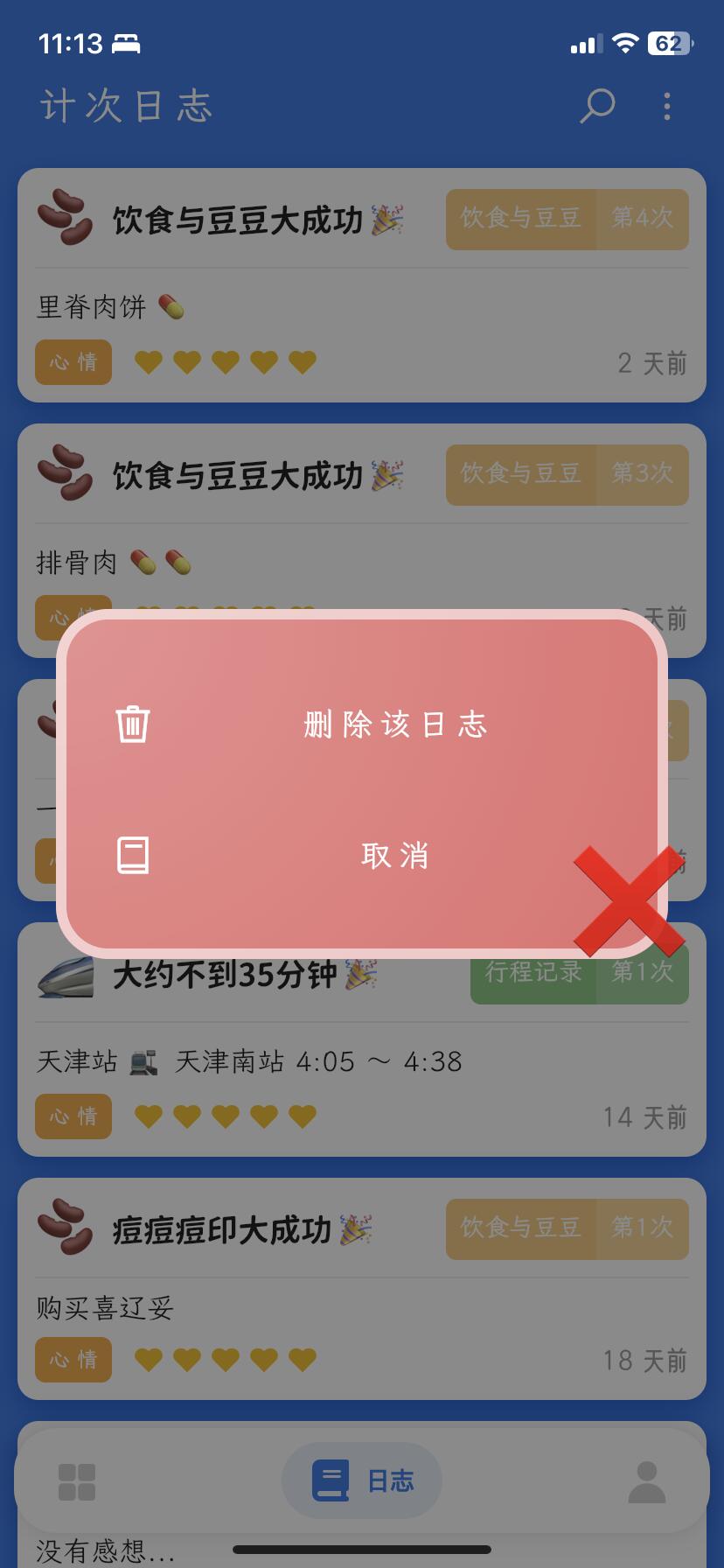Switch to the grid dashboard tab

pos(77,1481)
